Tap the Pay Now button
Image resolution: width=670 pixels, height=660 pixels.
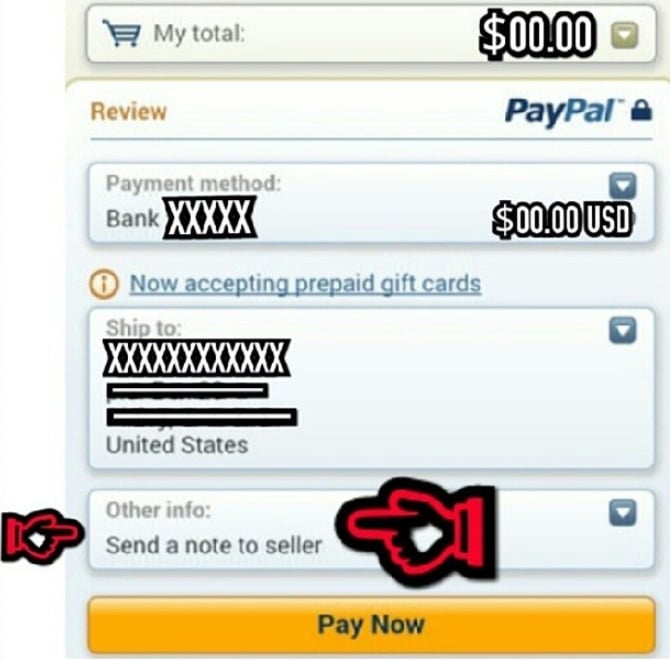click(371, 625)
